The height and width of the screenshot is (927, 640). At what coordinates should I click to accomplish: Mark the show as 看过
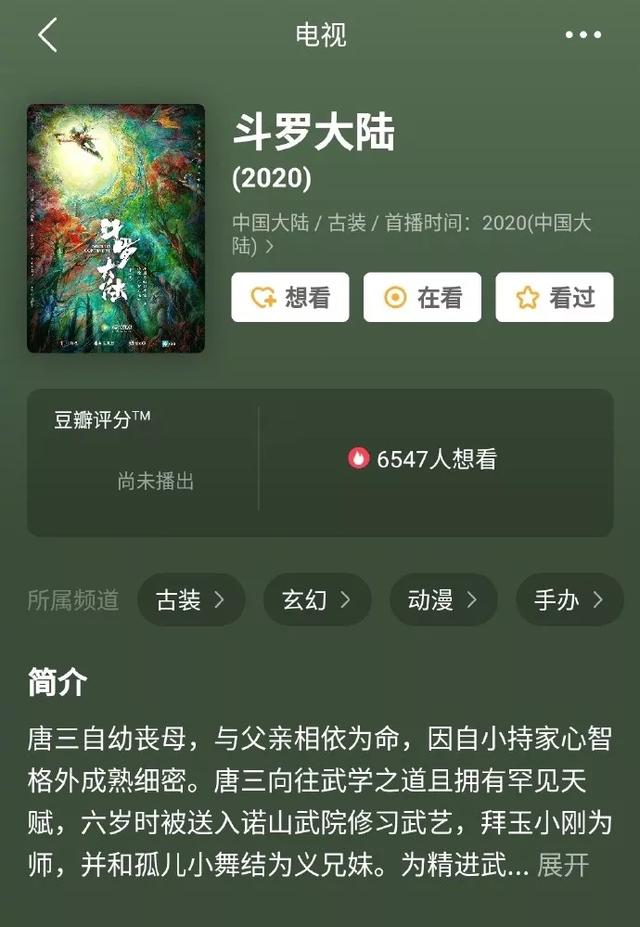(x=554, y=297)
